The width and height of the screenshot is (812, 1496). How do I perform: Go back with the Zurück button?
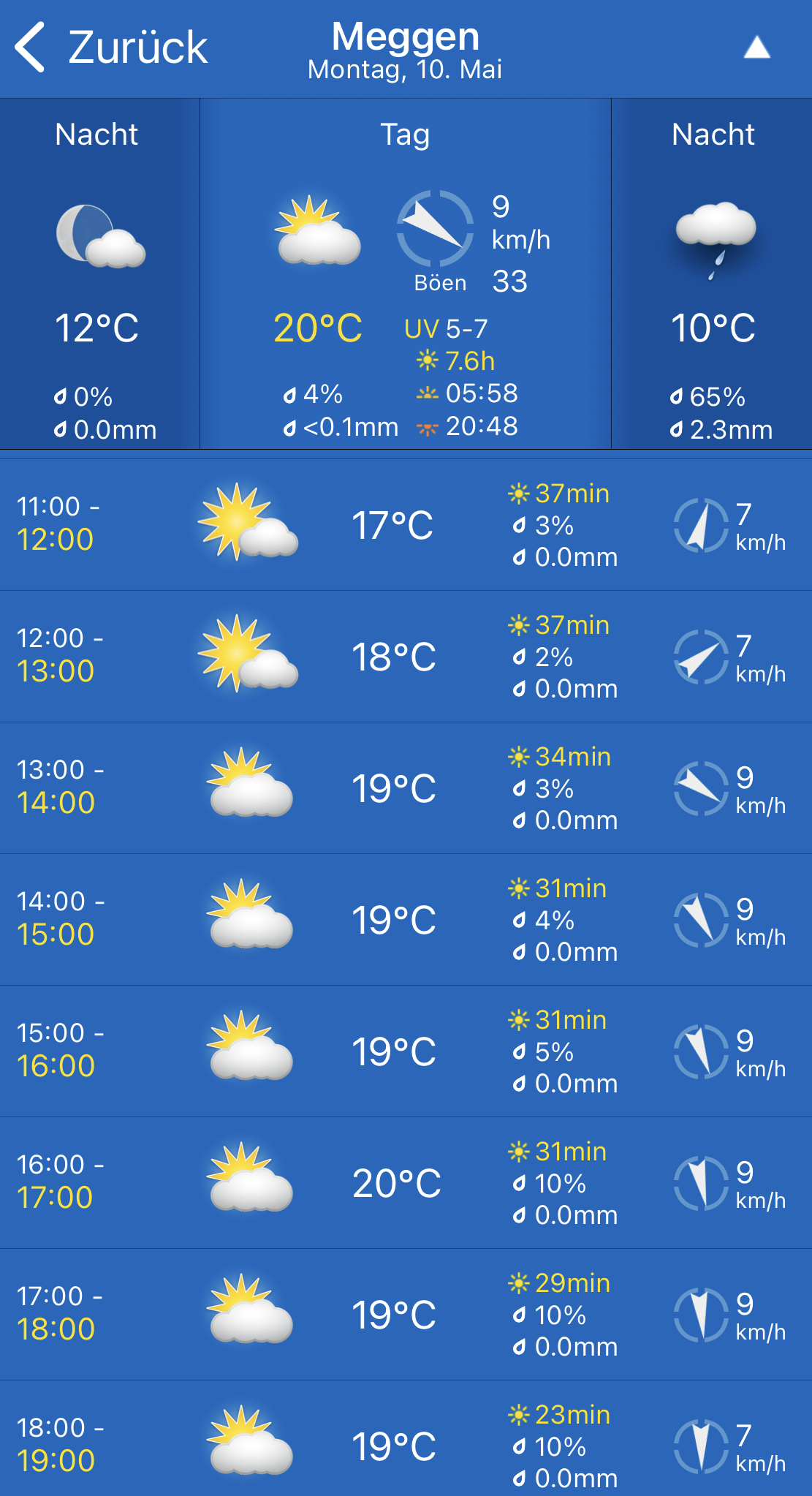pos(111,48)
